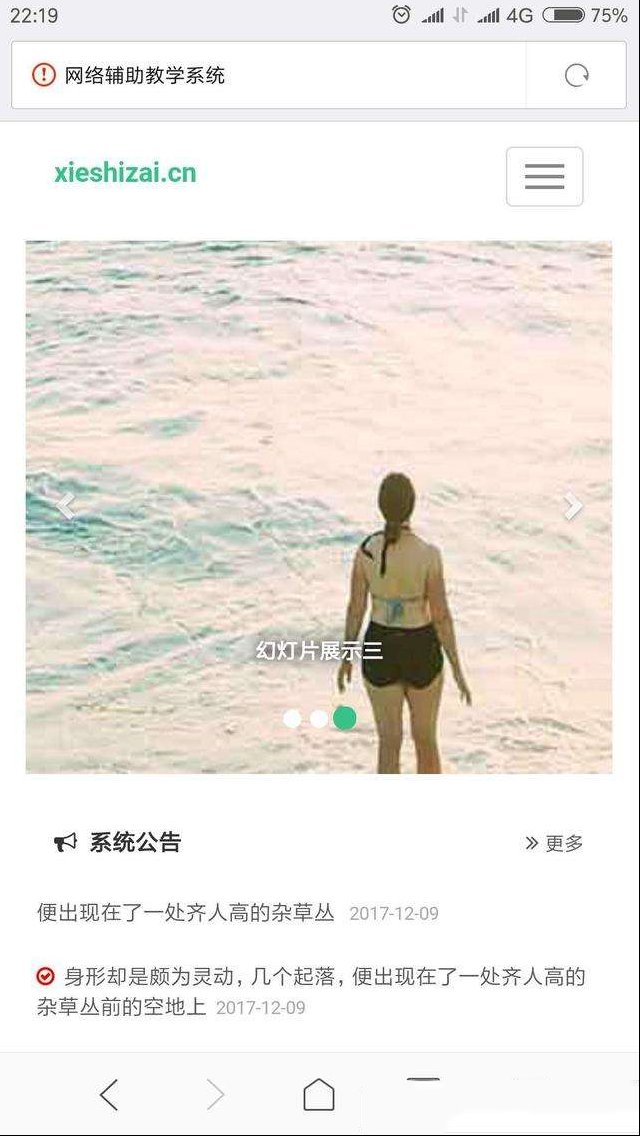
Task: Go to the previous carousel slide
Action: [66, 506]
